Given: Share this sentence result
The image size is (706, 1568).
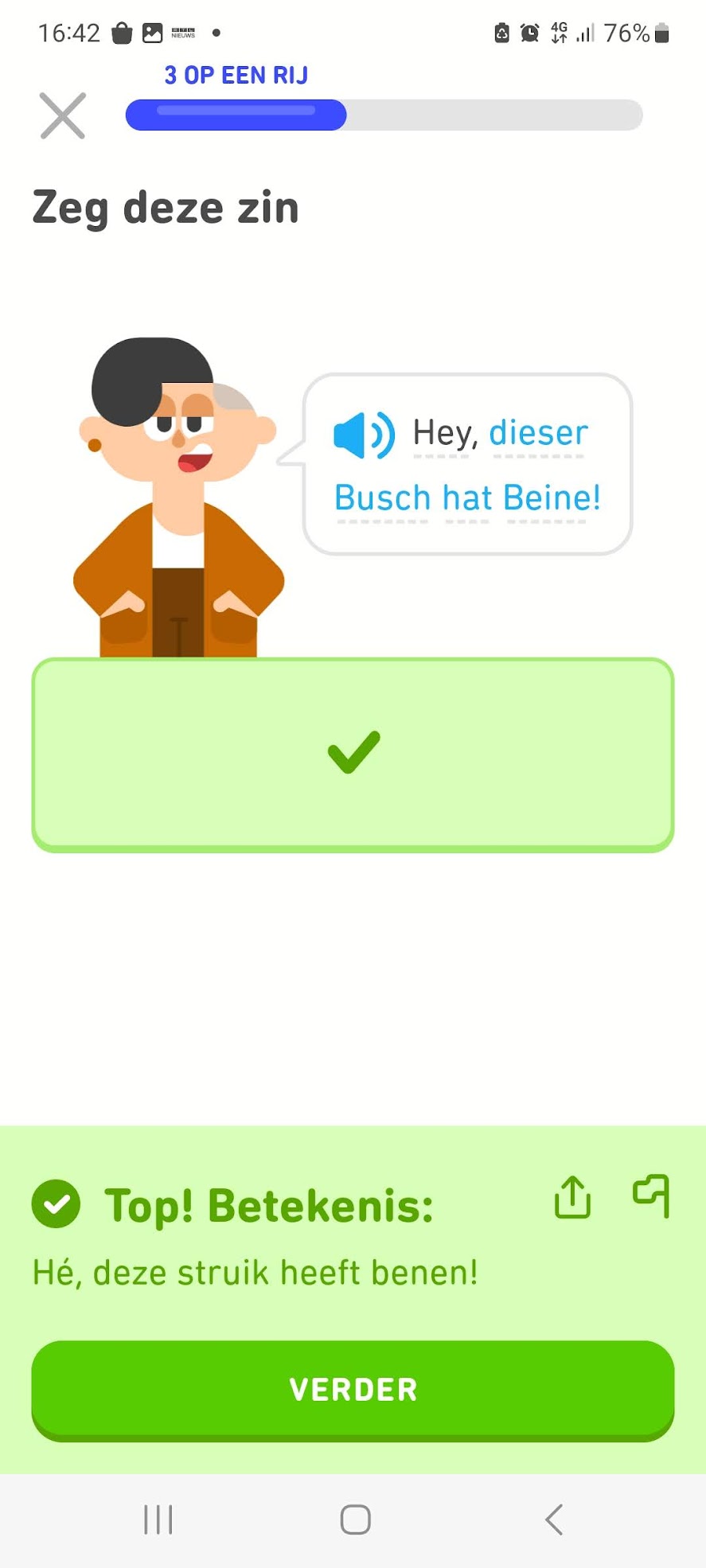Looking at the screenshot, I should pyautogui.click(x=572, y=1196).
